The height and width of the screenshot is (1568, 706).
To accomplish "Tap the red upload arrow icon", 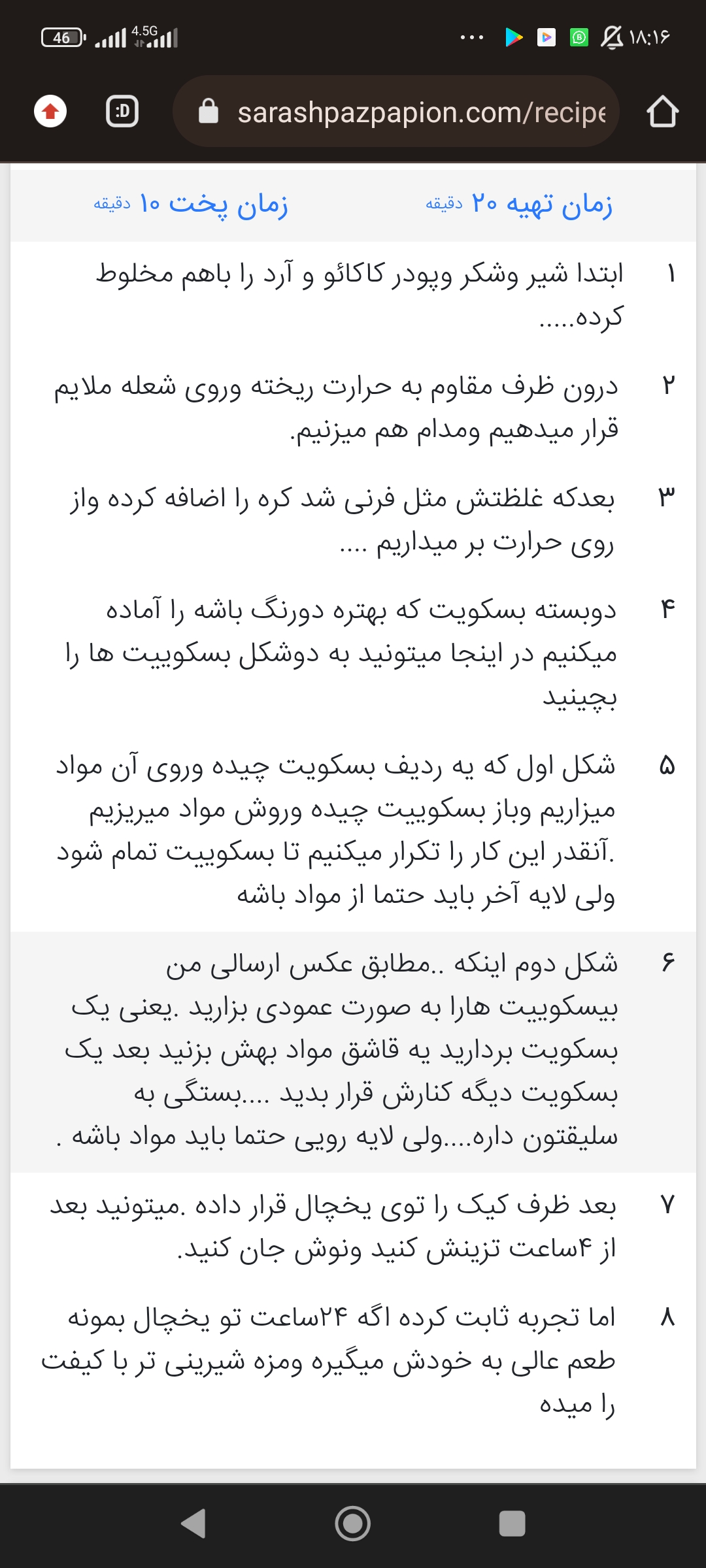I will pyautogui.click(x=50, y=112).
